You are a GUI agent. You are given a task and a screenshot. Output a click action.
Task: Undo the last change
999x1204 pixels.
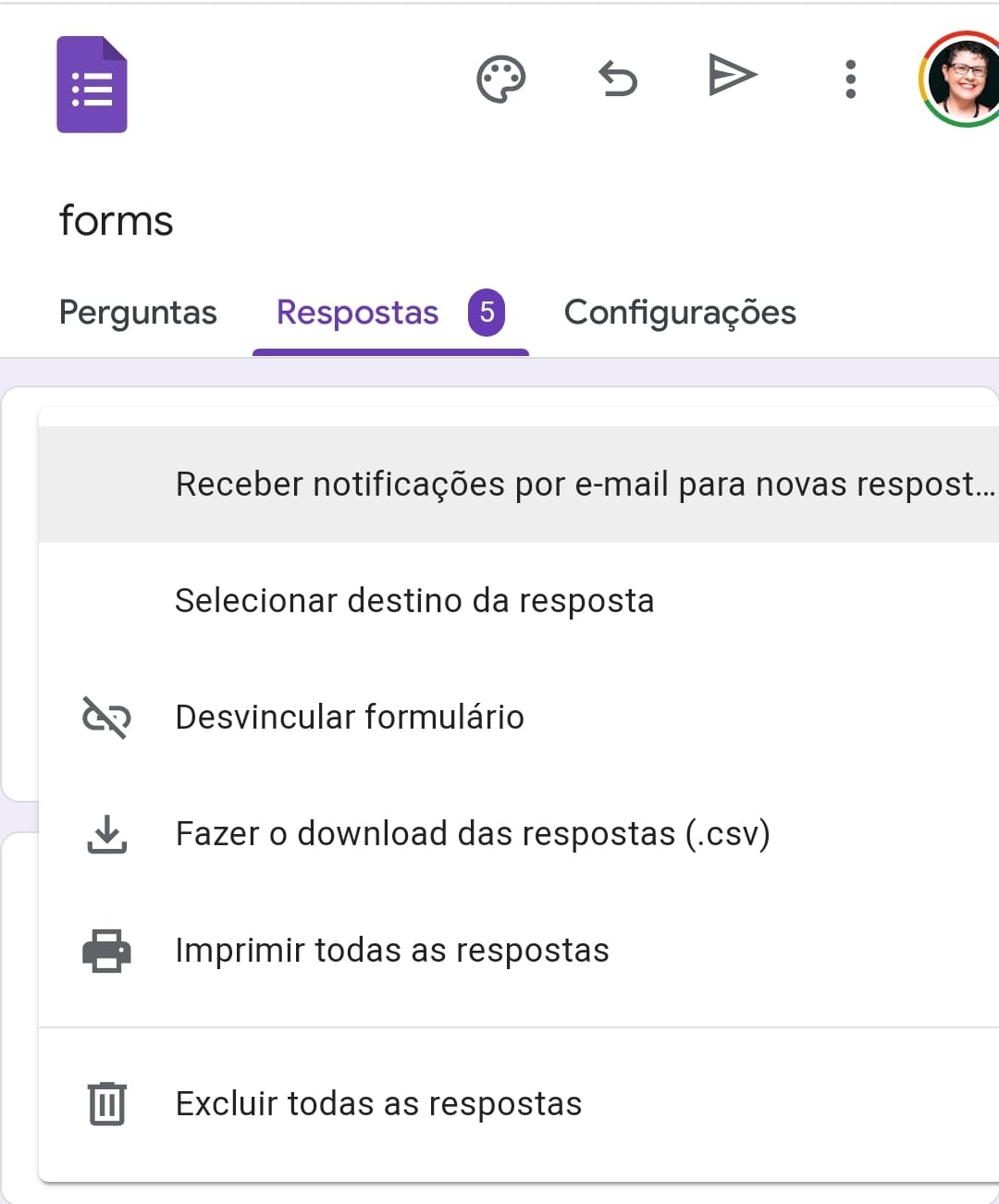pyautogui.click(x=618, y=79)
